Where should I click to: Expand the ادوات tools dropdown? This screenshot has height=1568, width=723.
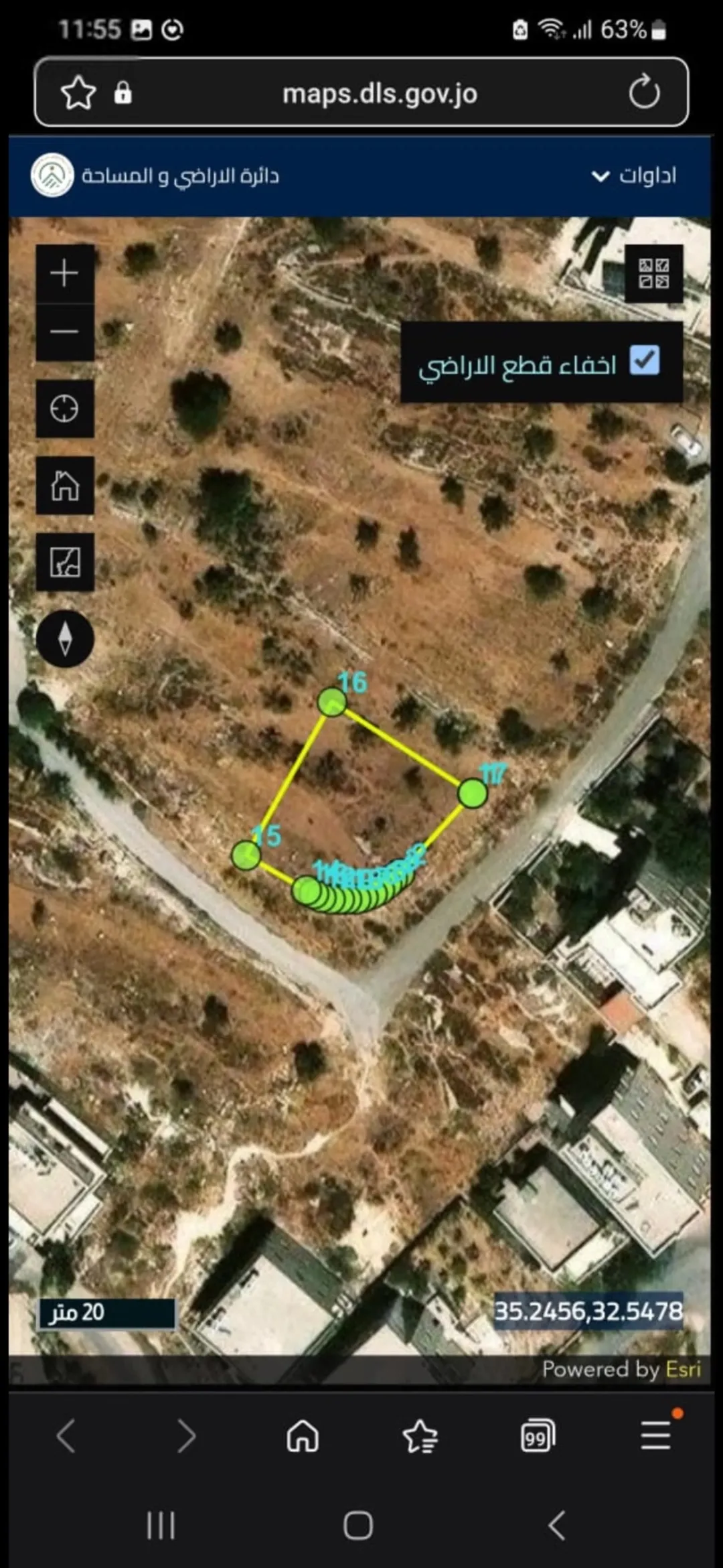click(x=634, y=175)
